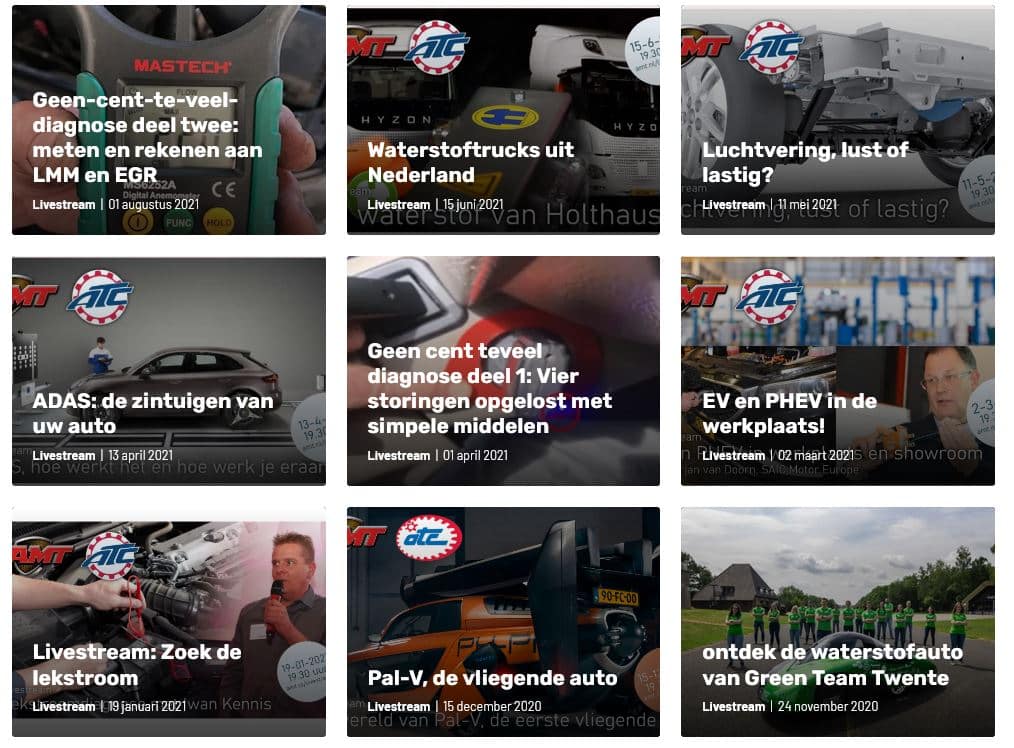
Task: Select EV en PHEV in de werkplaats card
Action: (789, 413)
